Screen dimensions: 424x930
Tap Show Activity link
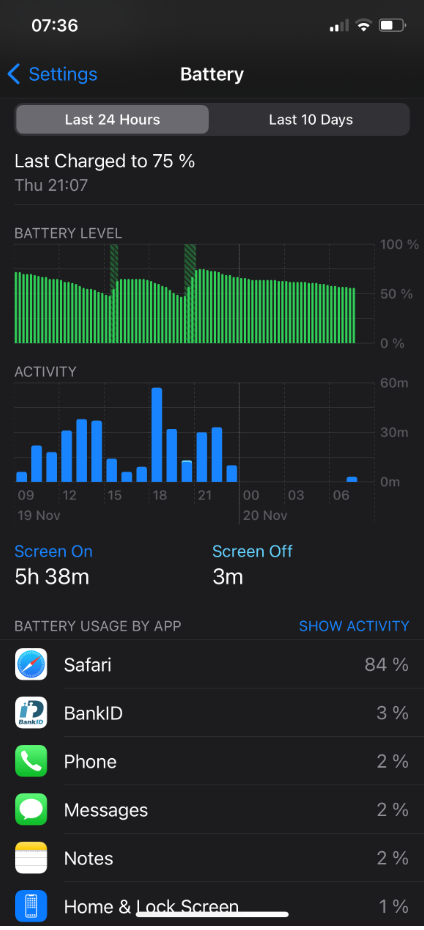click(354, 626)
